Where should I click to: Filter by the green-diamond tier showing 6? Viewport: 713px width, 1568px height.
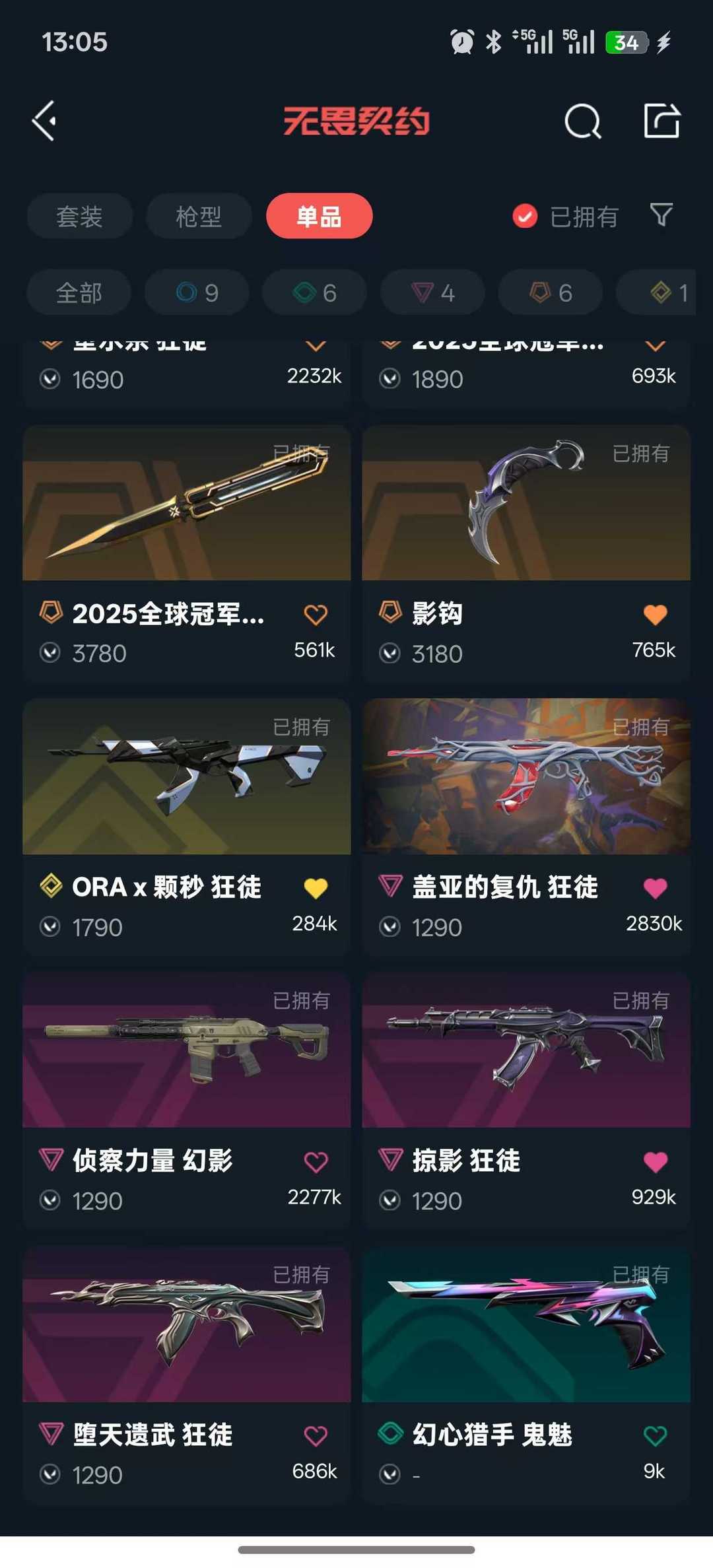coord(314,292)
